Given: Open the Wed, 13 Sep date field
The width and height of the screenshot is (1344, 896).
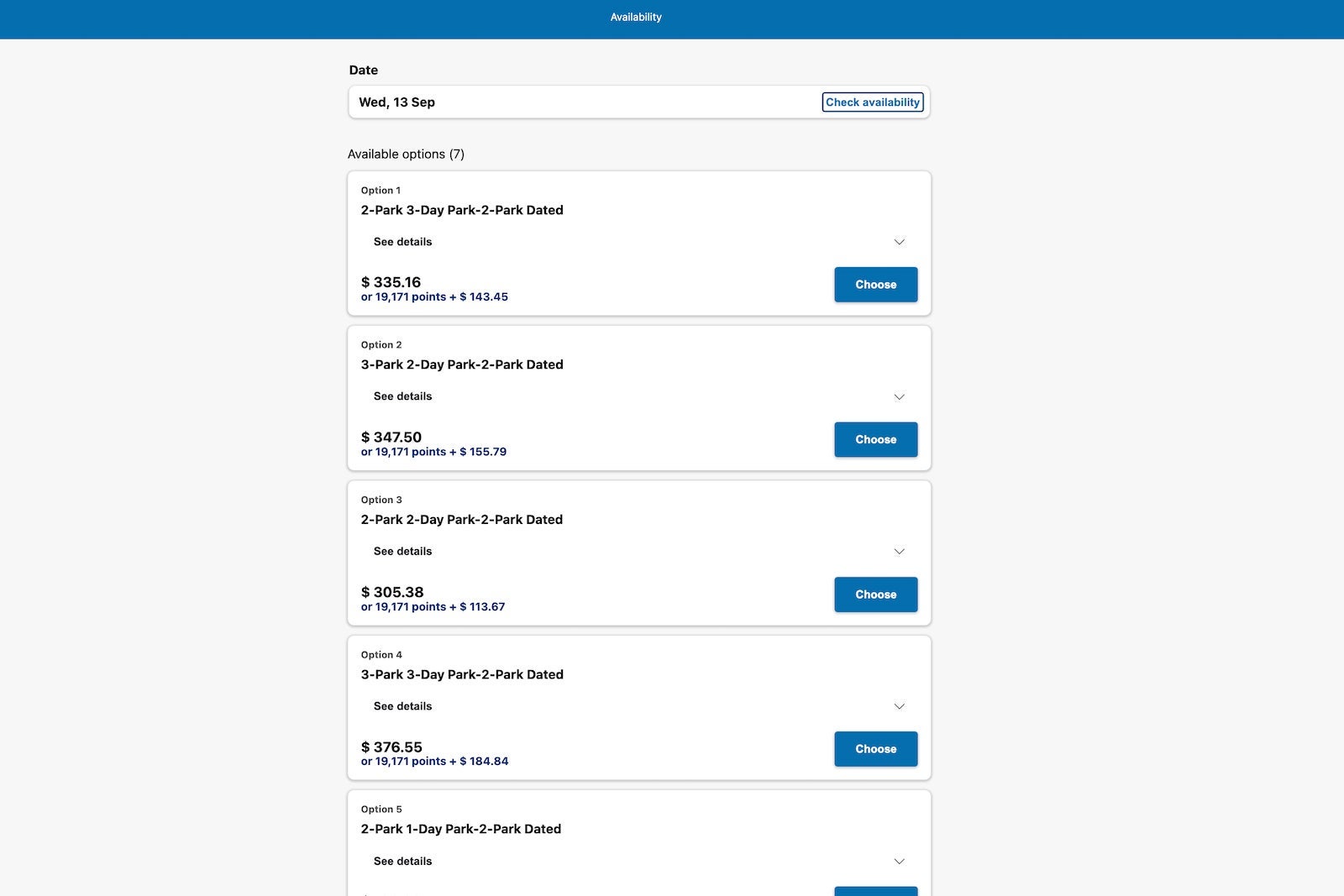Looking at the screenshot, I should coord(580,102).
